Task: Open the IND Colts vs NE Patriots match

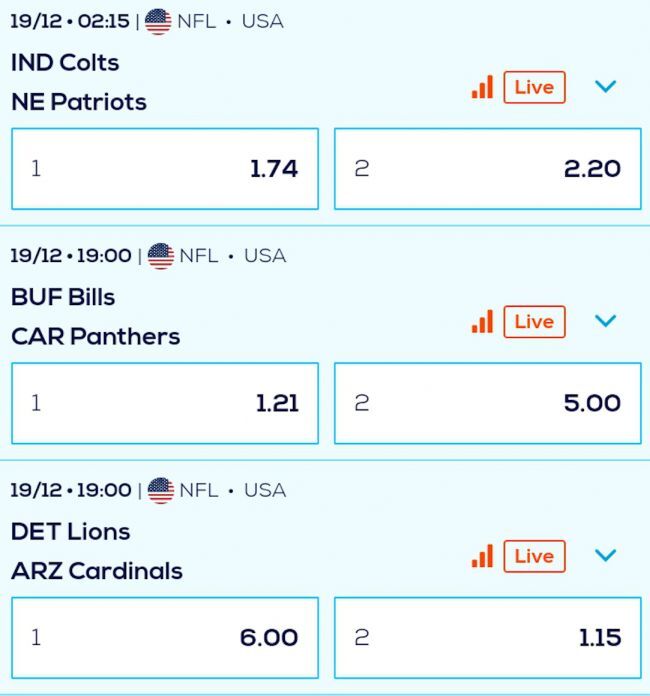Action: click(x=80, y=82)
